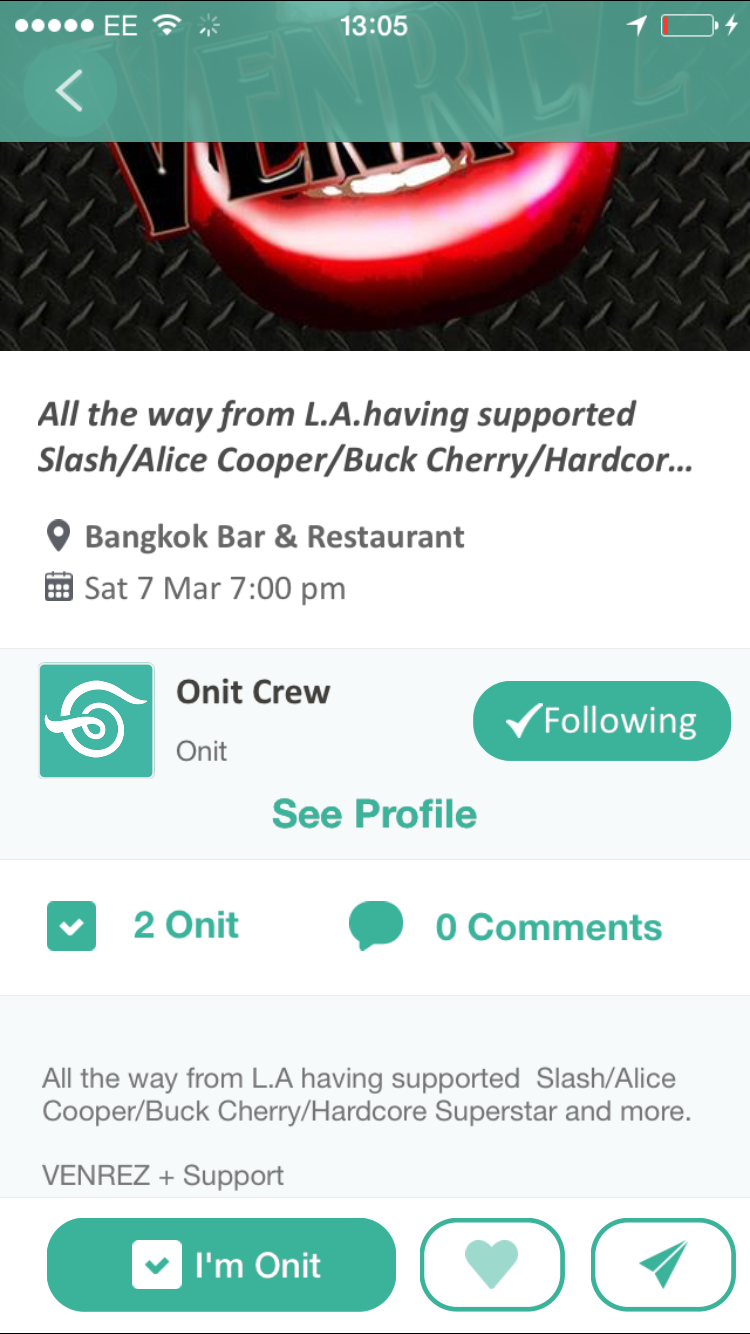Screen dimensions: 750x1334
Task: View the 2 Onit attendees
Action: 186,926
